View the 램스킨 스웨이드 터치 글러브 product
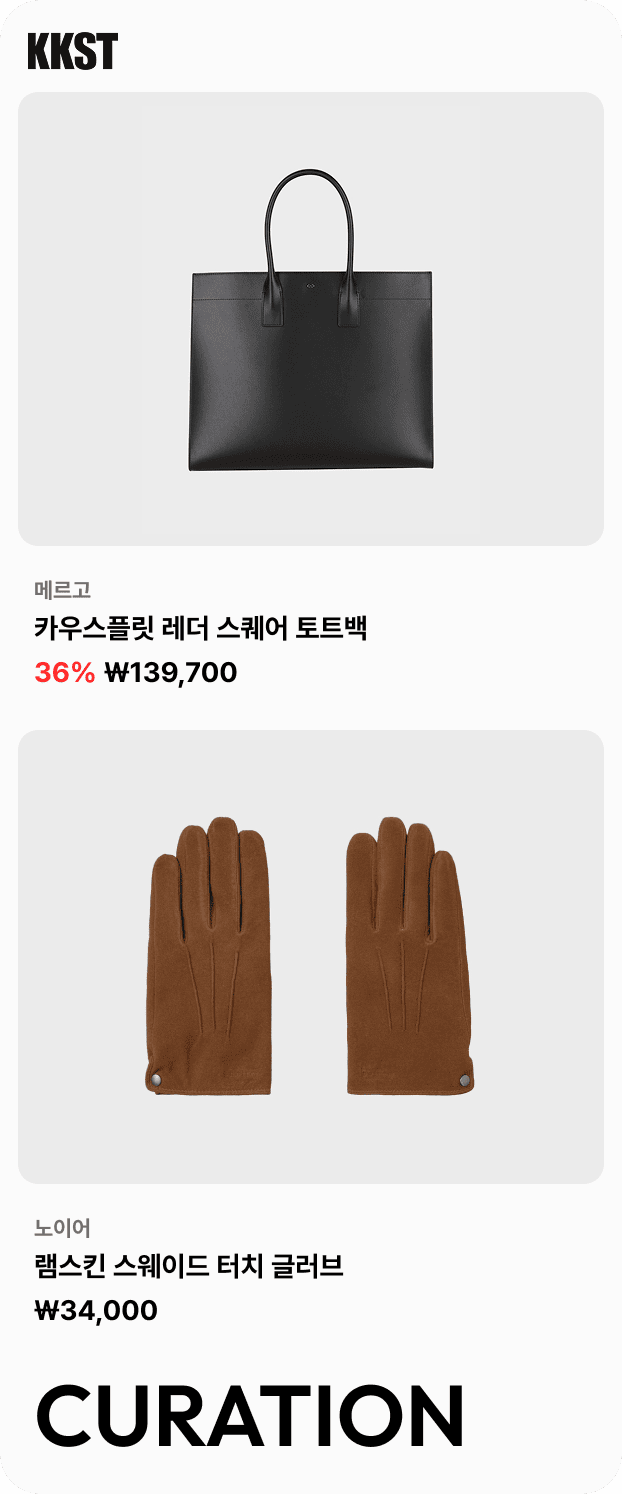This screenshot has height=1494, width=622. [x=311, y=956]
